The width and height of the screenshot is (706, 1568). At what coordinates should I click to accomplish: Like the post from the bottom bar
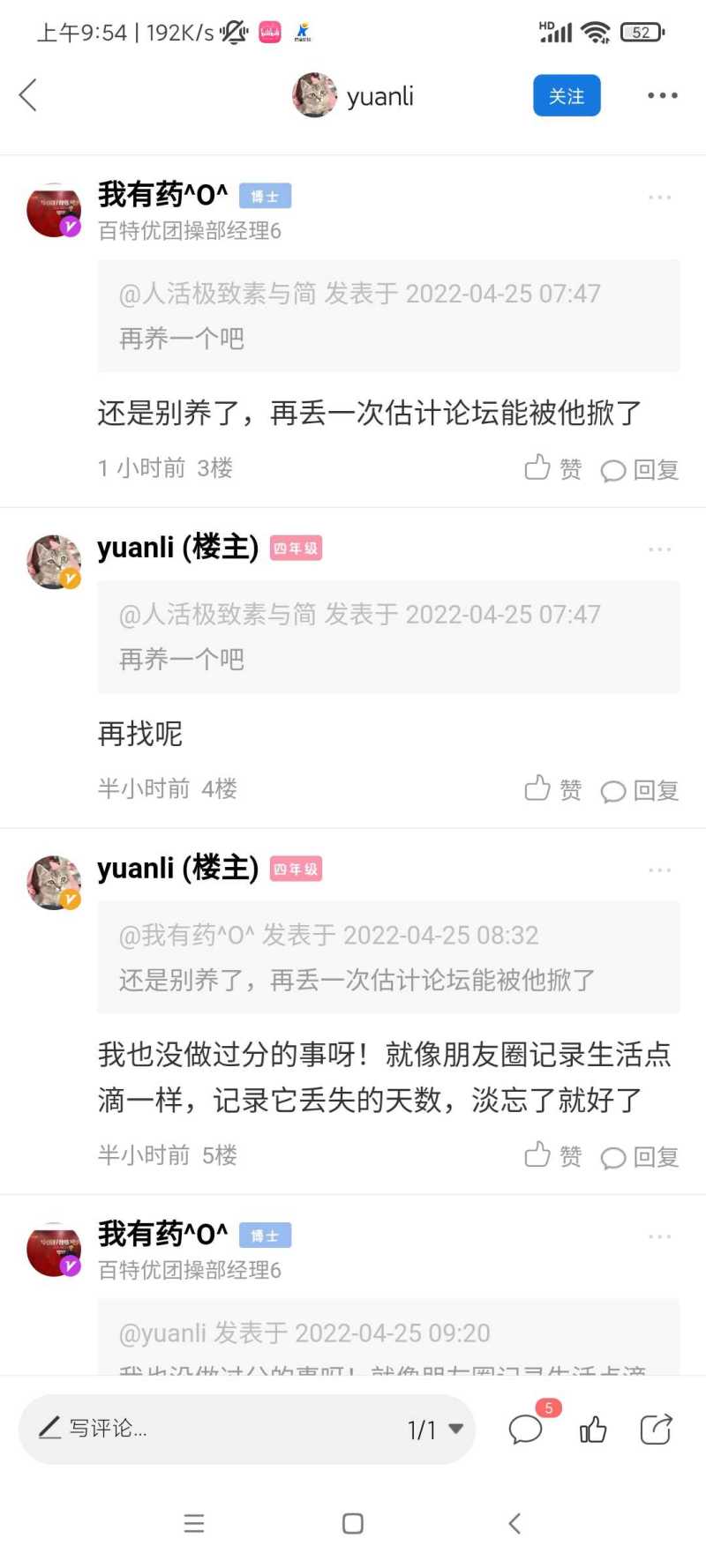coord(593,1429)
